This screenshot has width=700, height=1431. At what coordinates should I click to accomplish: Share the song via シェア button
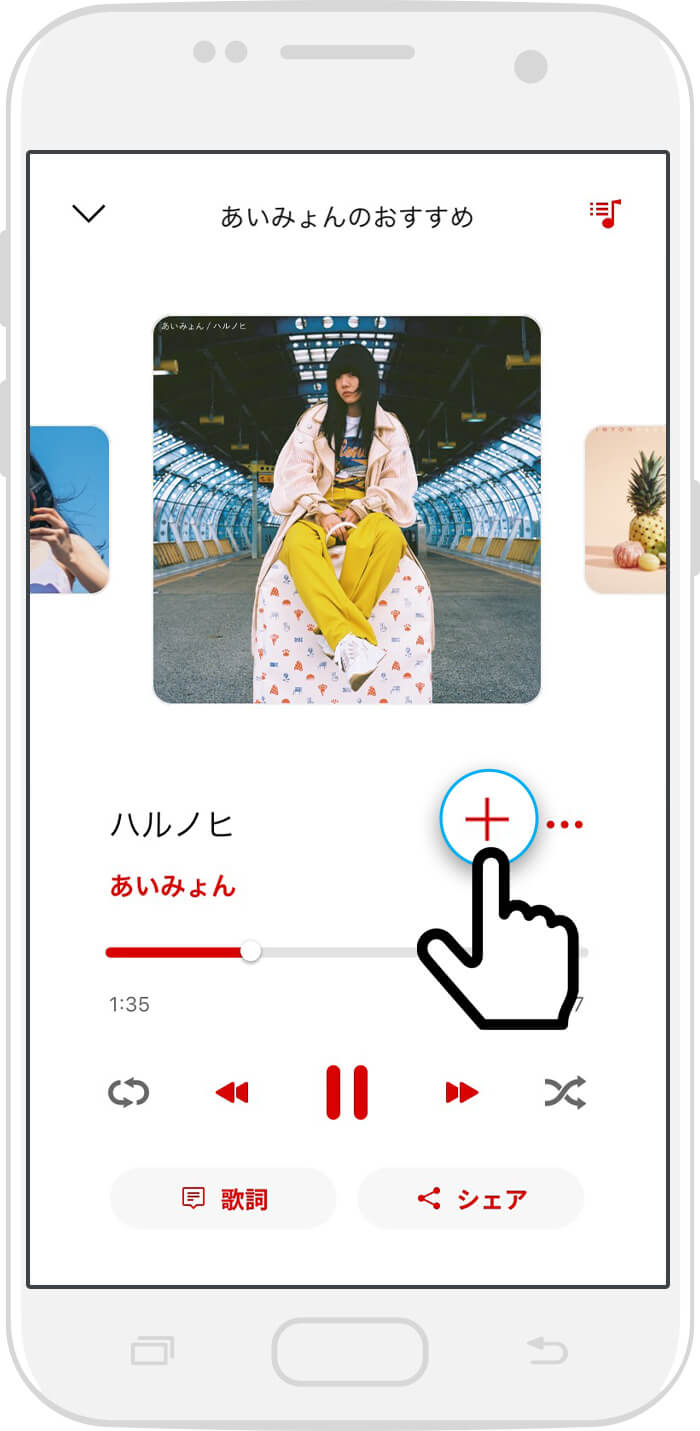471,1198
